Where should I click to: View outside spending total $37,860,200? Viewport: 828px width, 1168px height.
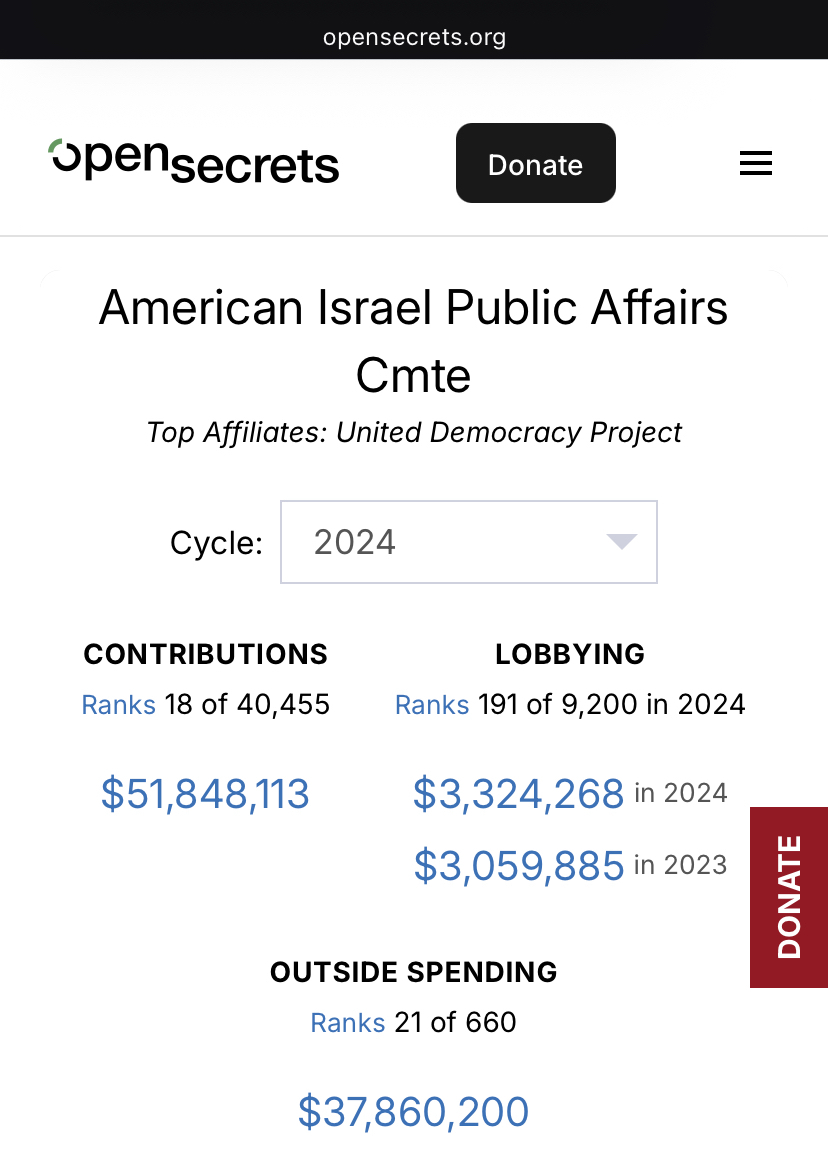[413, 1112]
